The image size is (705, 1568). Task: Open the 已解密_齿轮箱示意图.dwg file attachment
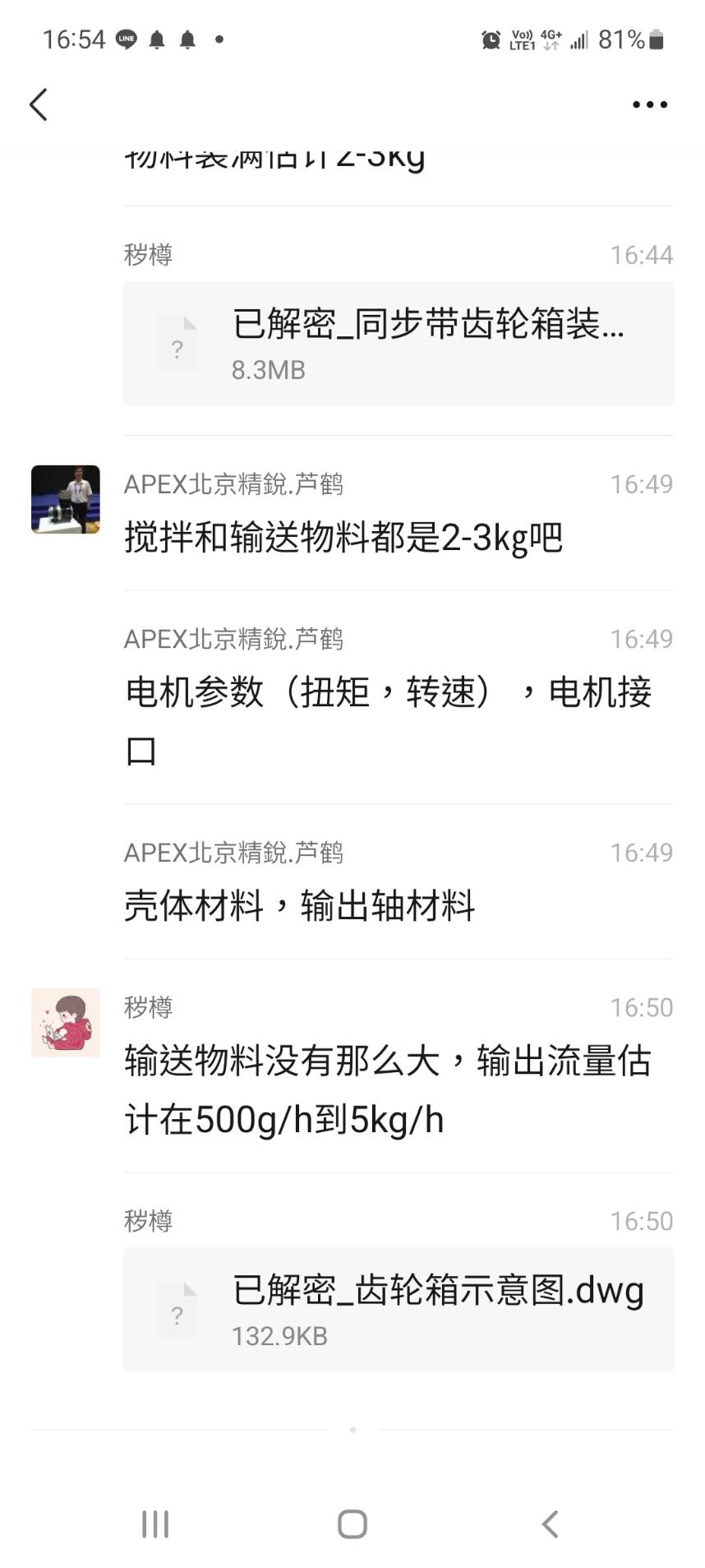(x=398, y=1310)
